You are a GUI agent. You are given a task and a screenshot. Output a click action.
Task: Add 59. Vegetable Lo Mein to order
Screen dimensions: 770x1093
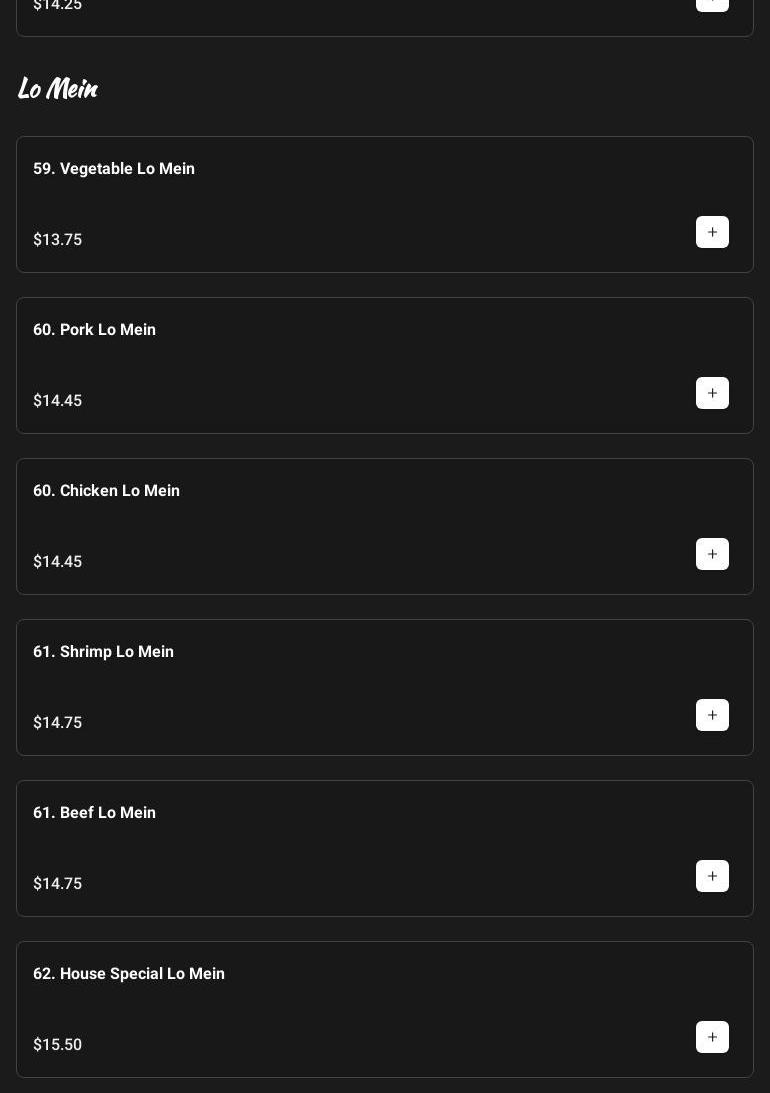point(712,232)
